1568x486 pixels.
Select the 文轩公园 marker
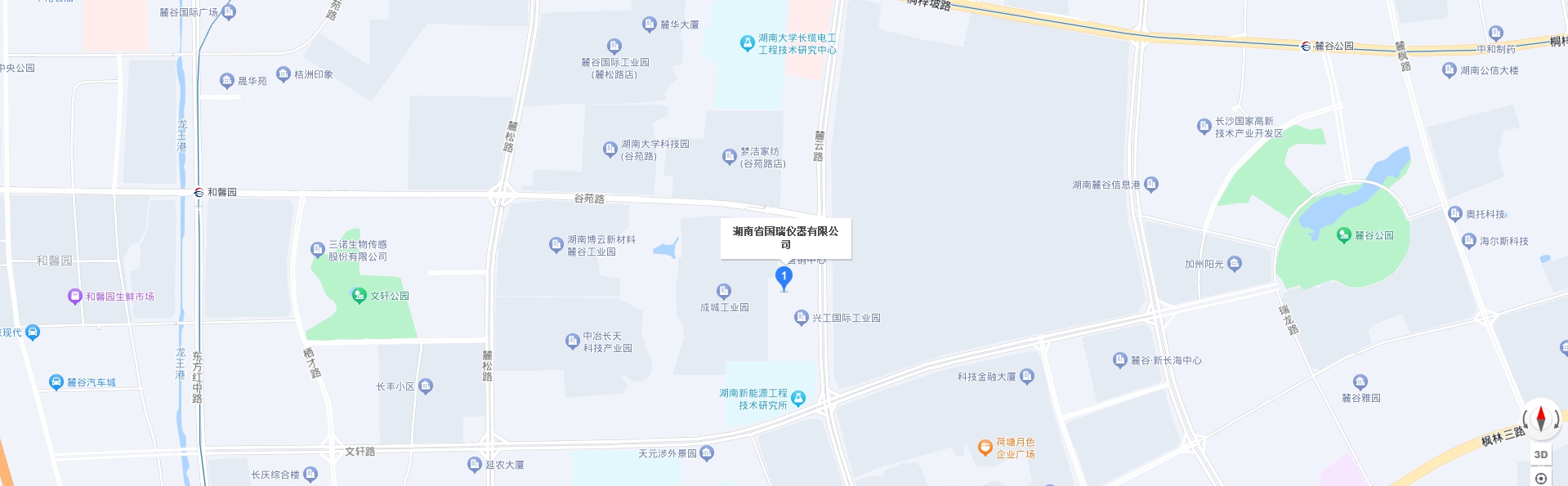click(359, 295)
